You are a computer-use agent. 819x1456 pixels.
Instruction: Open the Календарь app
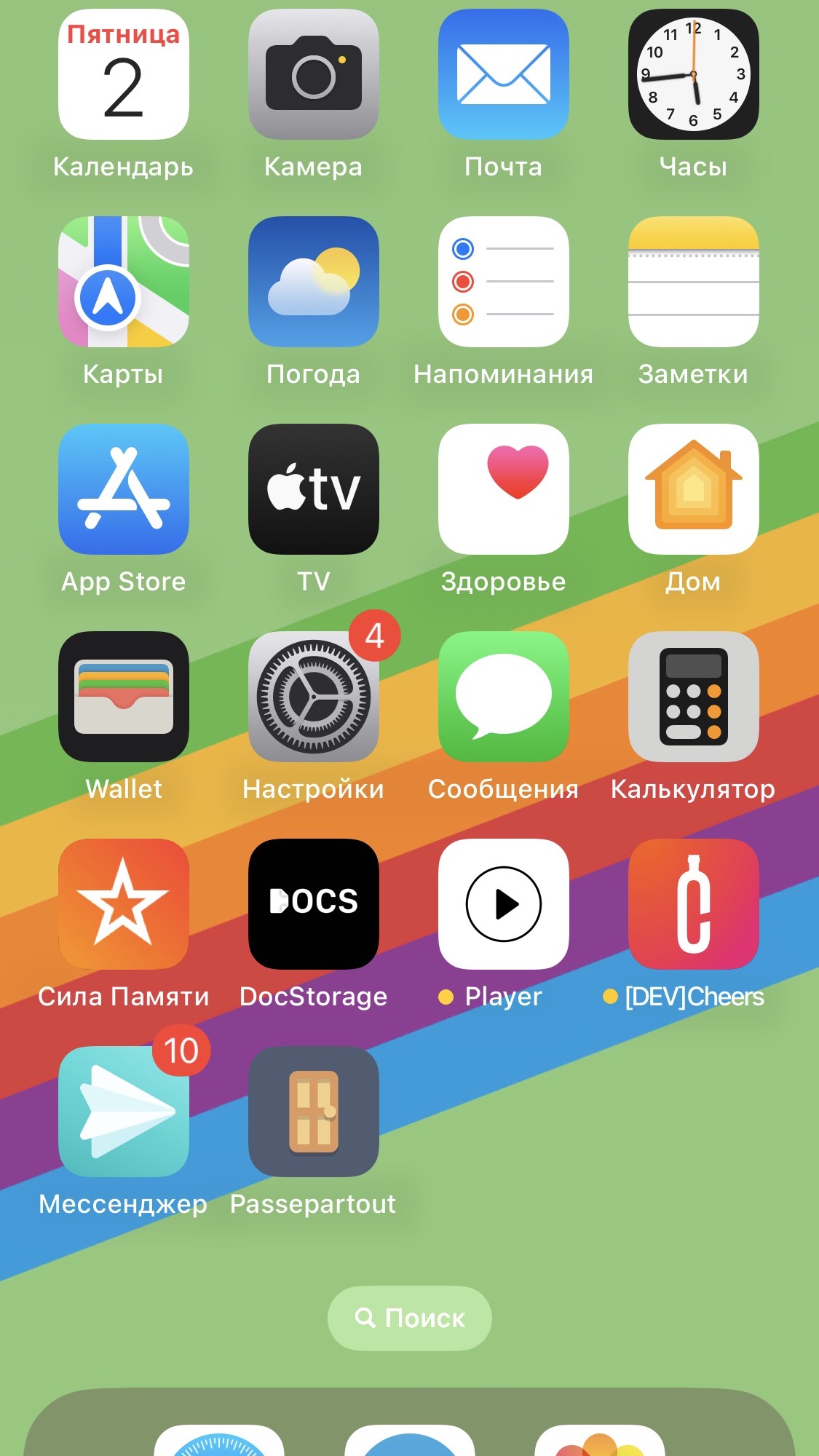(123, 74)
